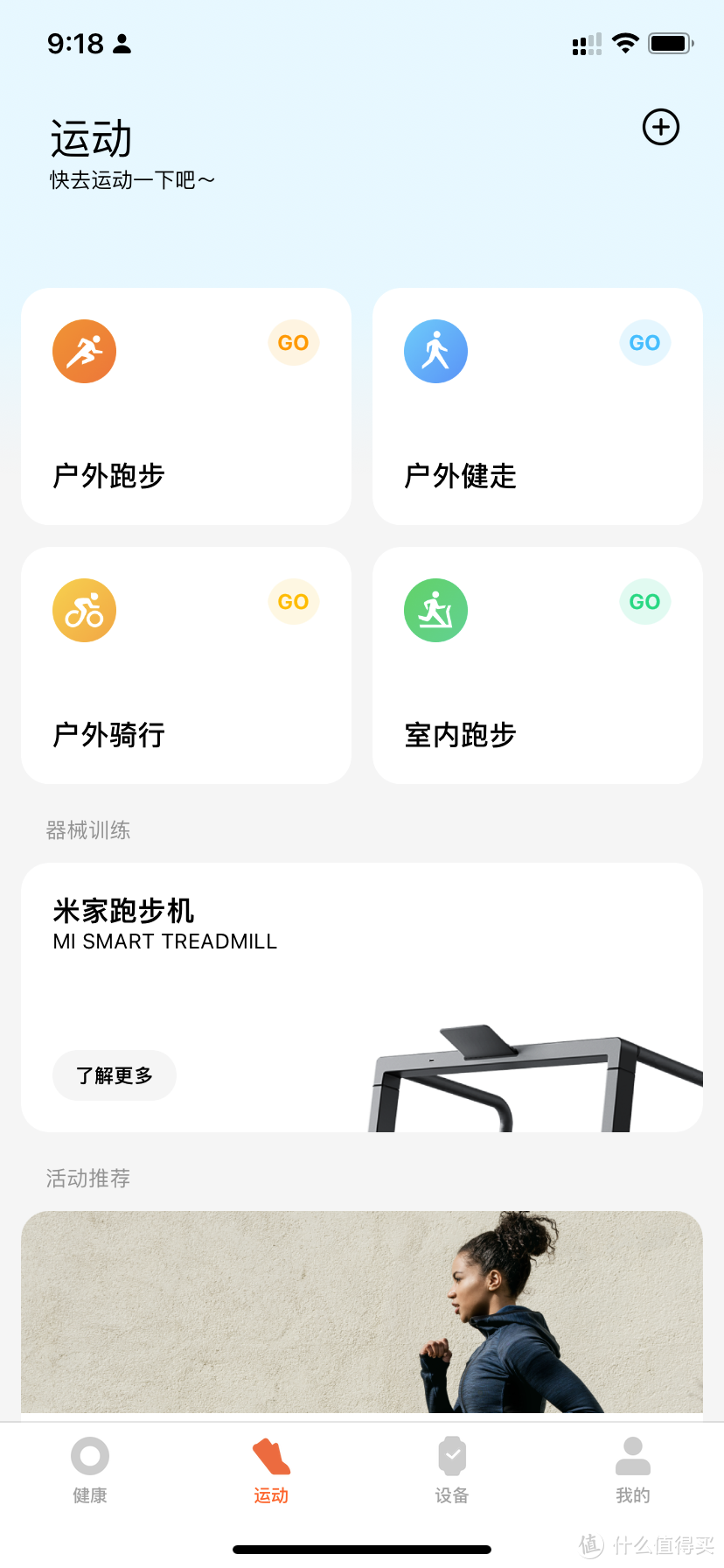The image size is (724, 1568).
Task: Tap the GO button for outdoor cycling
Action: point(293,601)
